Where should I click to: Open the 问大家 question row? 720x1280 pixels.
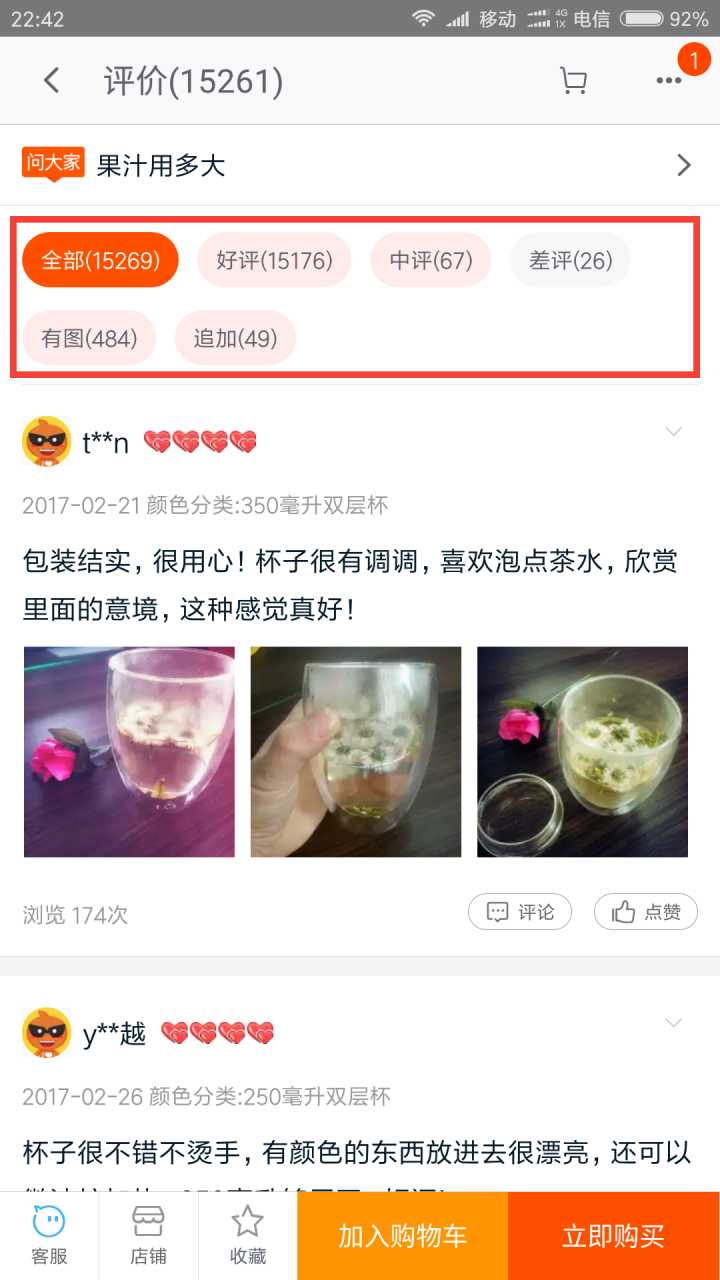[x=358, y=165]
